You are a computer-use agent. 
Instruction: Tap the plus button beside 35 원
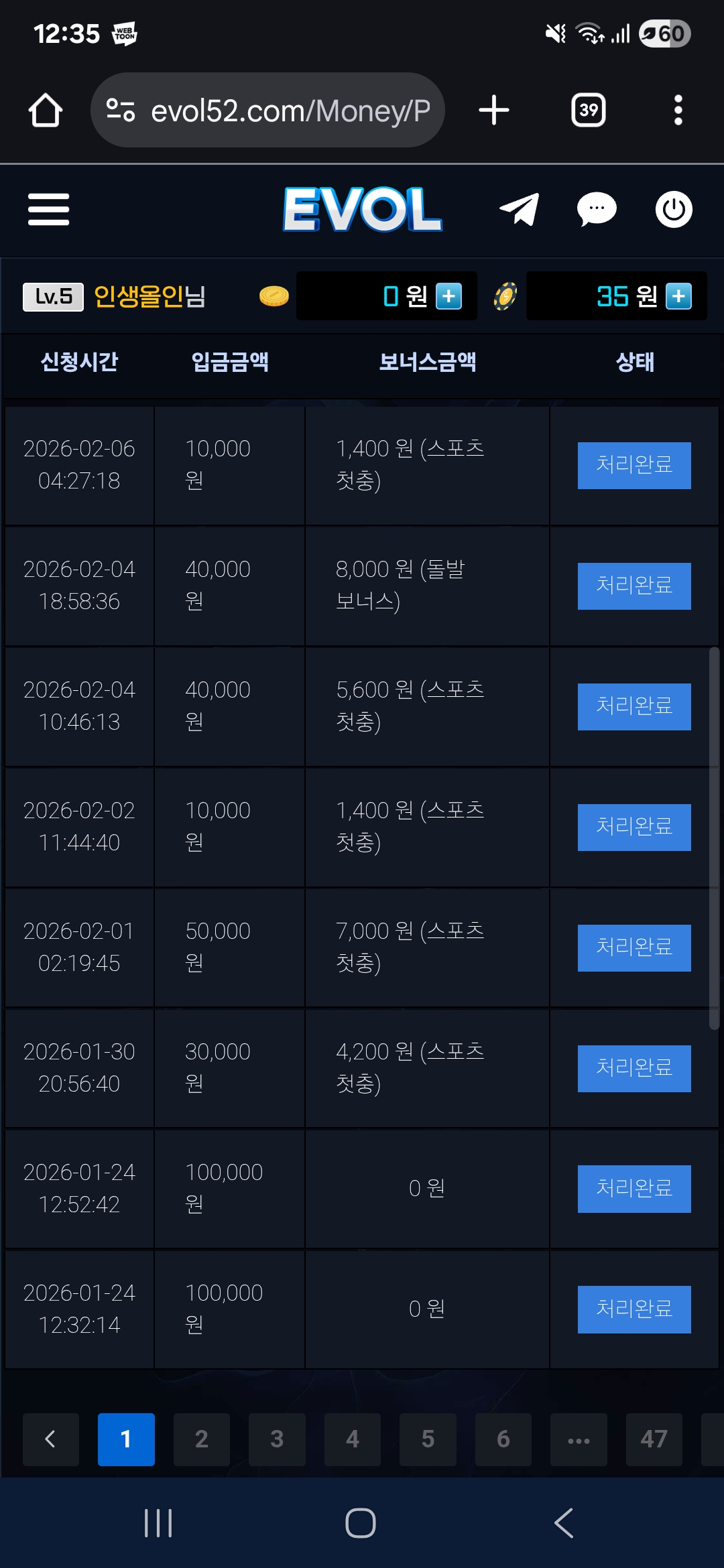tap(678, 296)
